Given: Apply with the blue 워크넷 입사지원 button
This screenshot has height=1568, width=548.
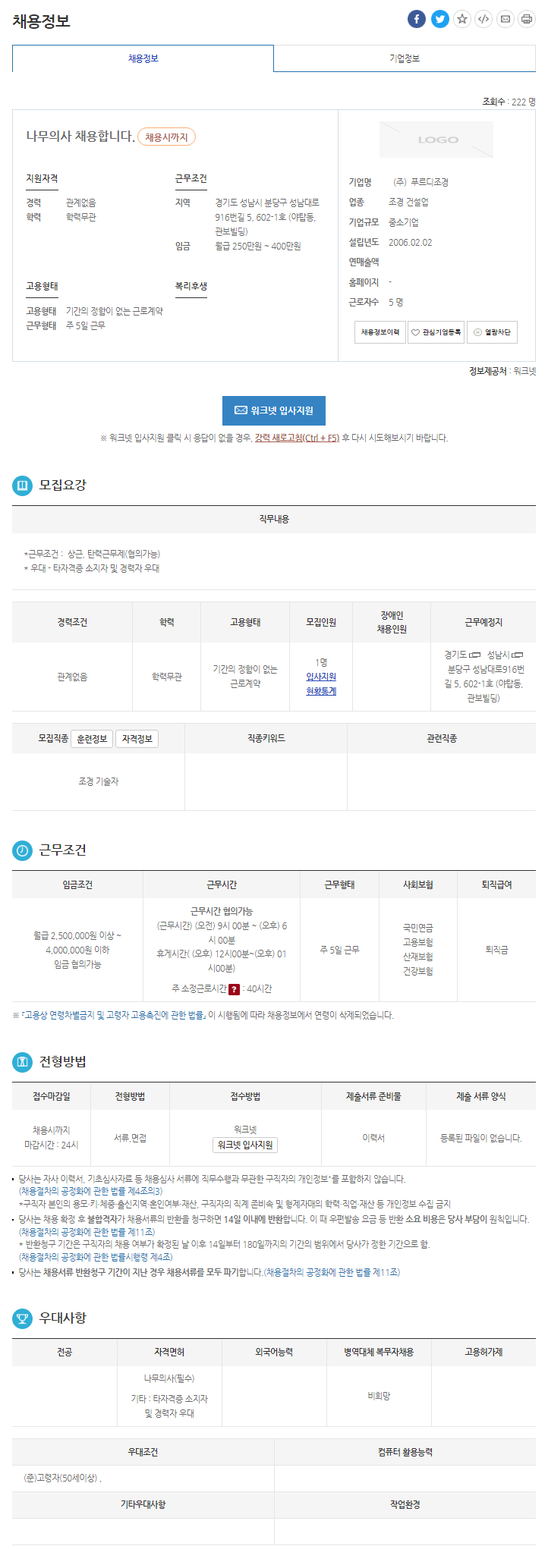Looking at the screenshot, I should coord(274,410).
